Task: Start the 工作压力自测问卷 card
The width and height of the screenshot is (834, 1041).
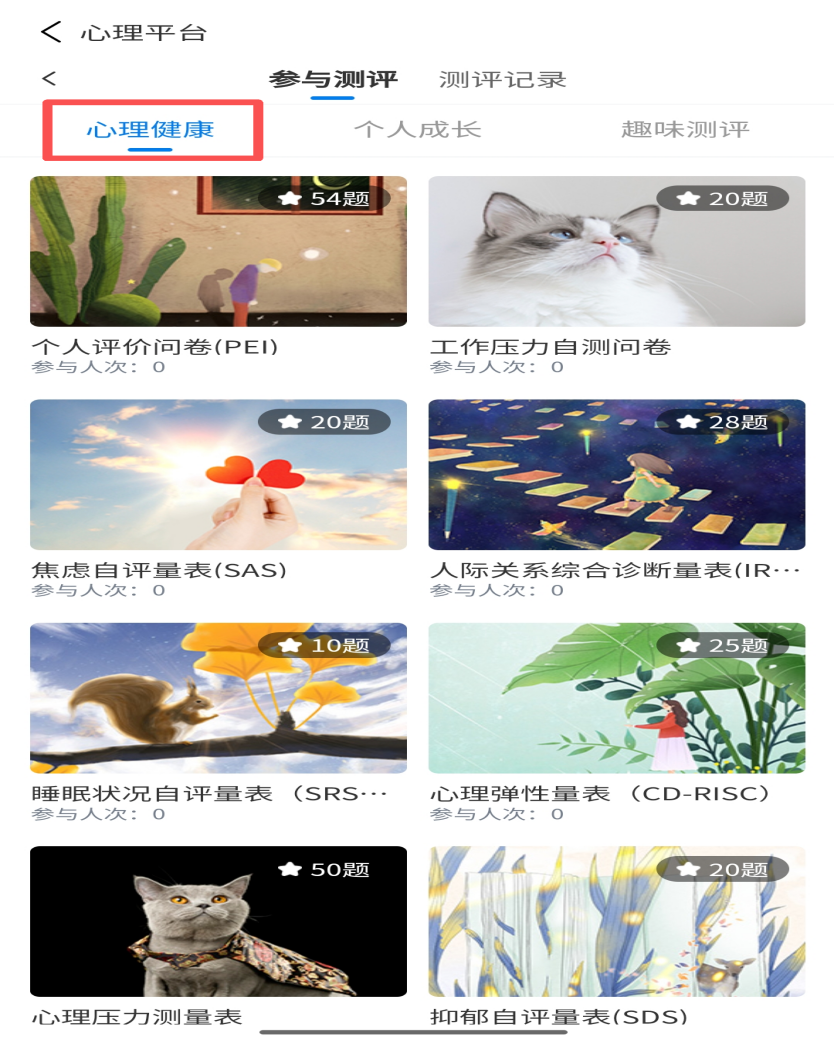Action: coord(616,252)
